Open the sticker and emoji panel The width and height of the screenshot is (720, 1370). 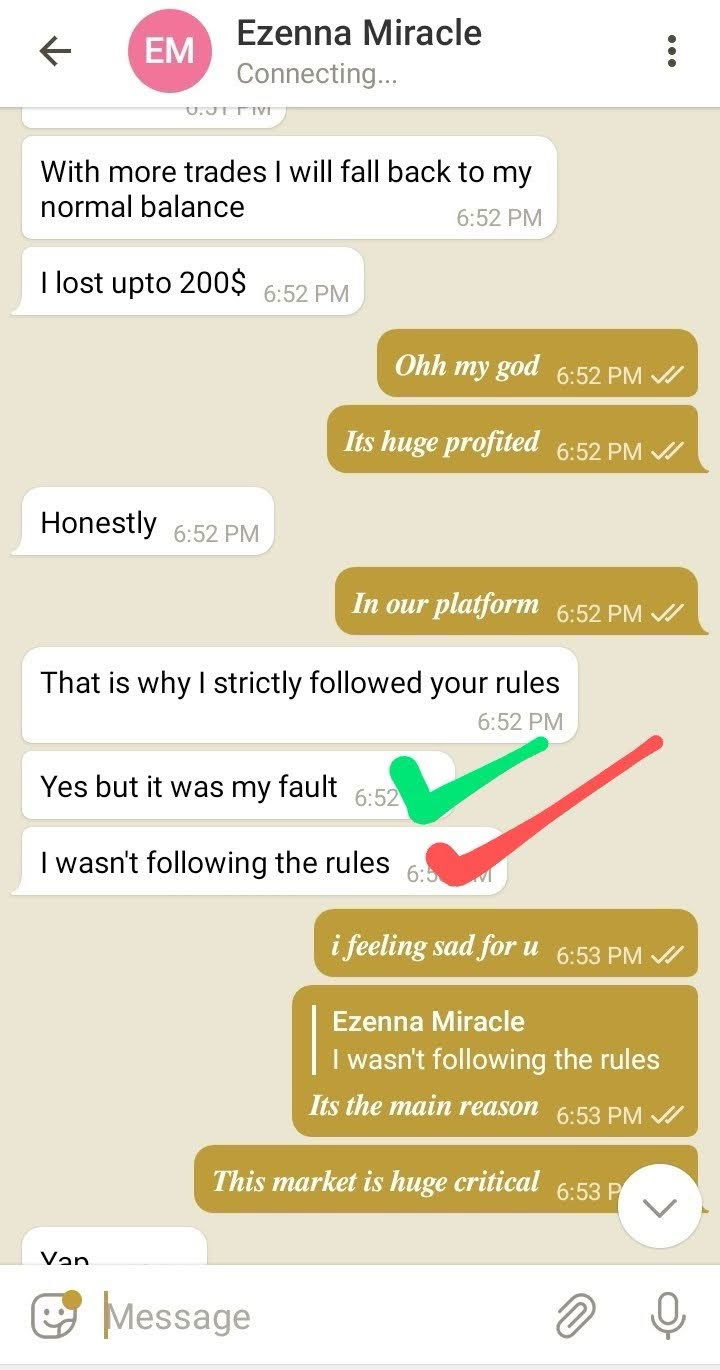54,1316
